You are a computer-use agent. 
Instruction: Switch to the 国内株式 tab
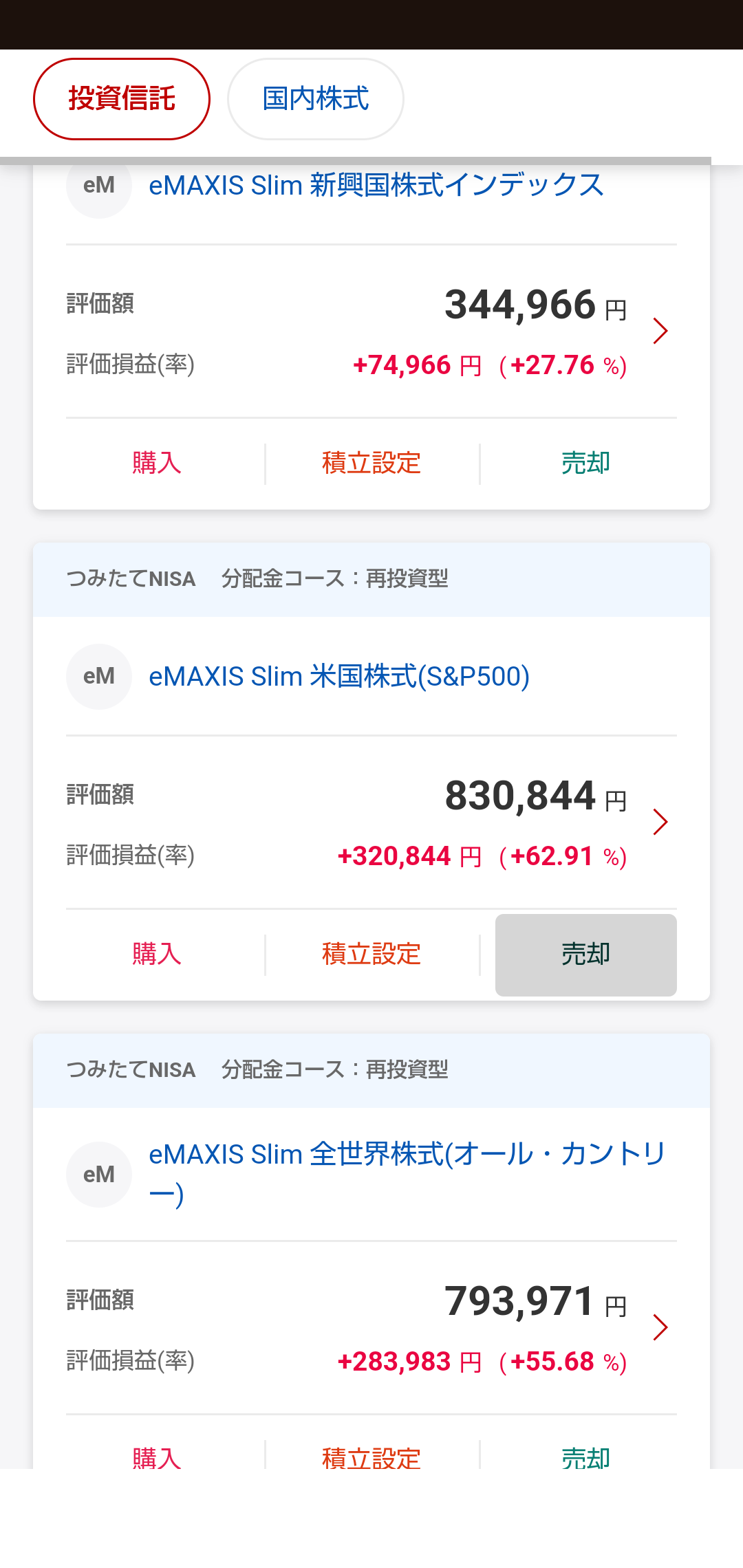point(316,99)
